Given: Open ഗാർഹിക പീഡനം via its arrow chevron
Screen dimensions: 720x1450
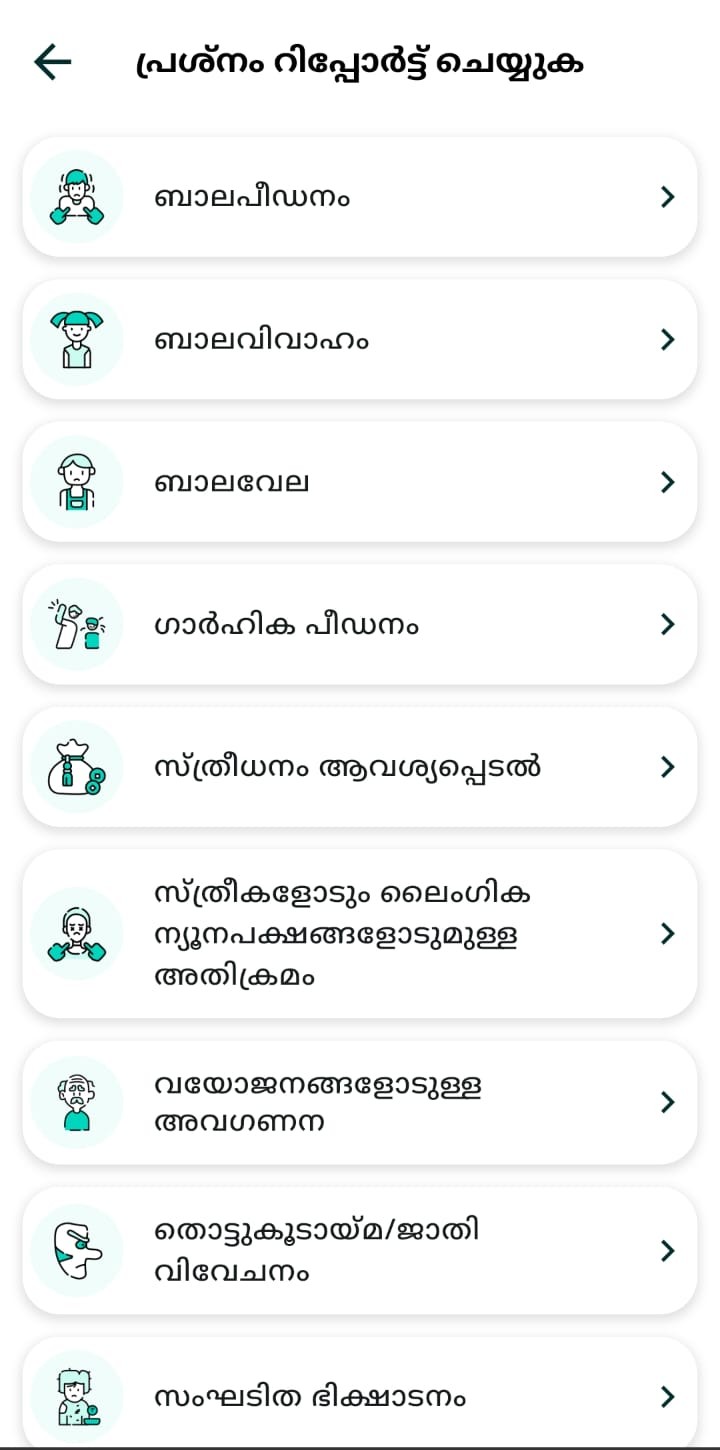Looking at the screenshot, I should (667, 624).
